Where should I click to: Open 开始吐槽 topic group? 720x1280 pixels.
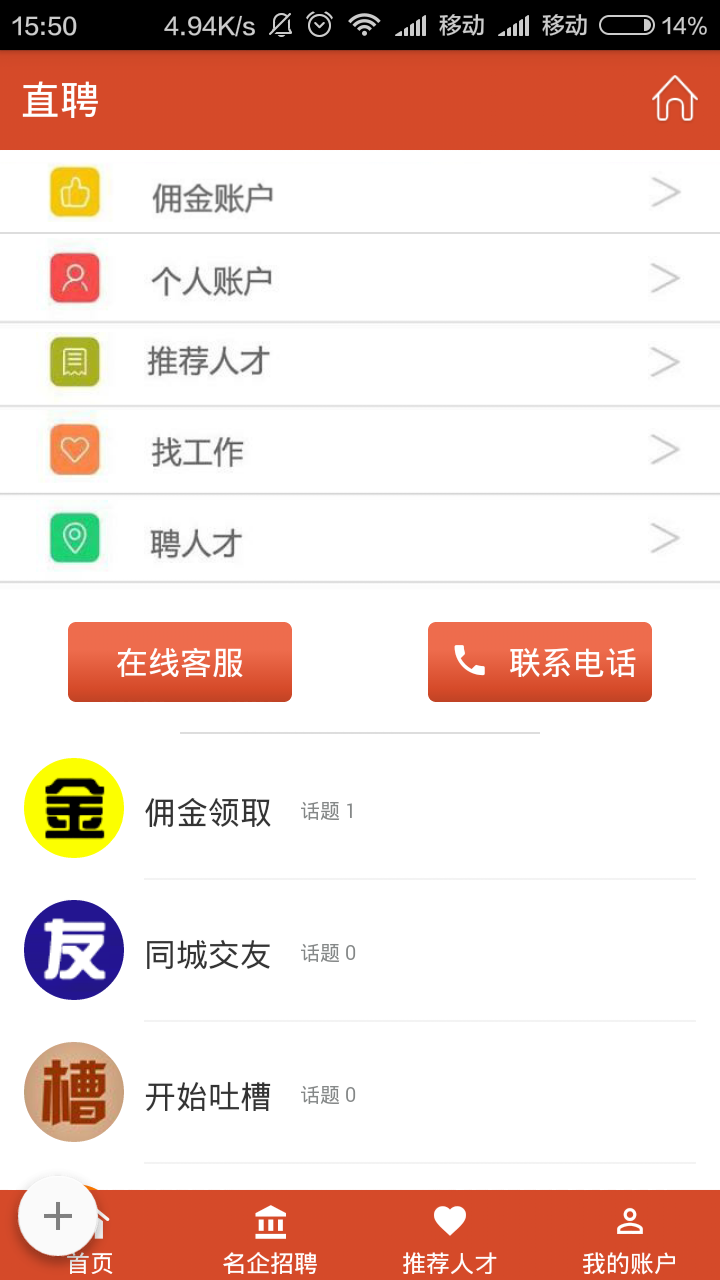coord(360,1094)
